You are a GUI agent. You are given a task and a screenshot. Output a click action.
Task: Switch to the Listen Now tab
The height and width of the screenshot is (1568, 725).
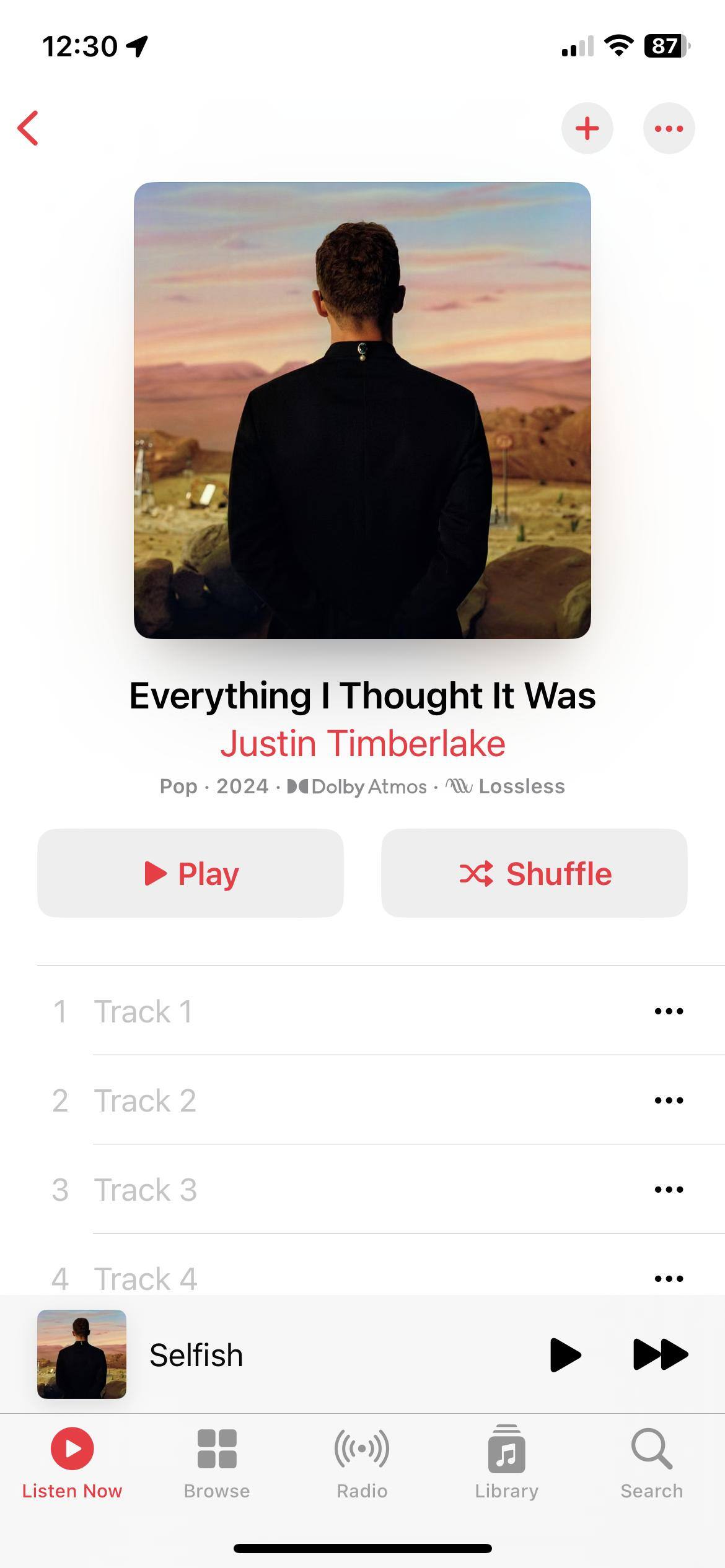tap(72, 1463)
